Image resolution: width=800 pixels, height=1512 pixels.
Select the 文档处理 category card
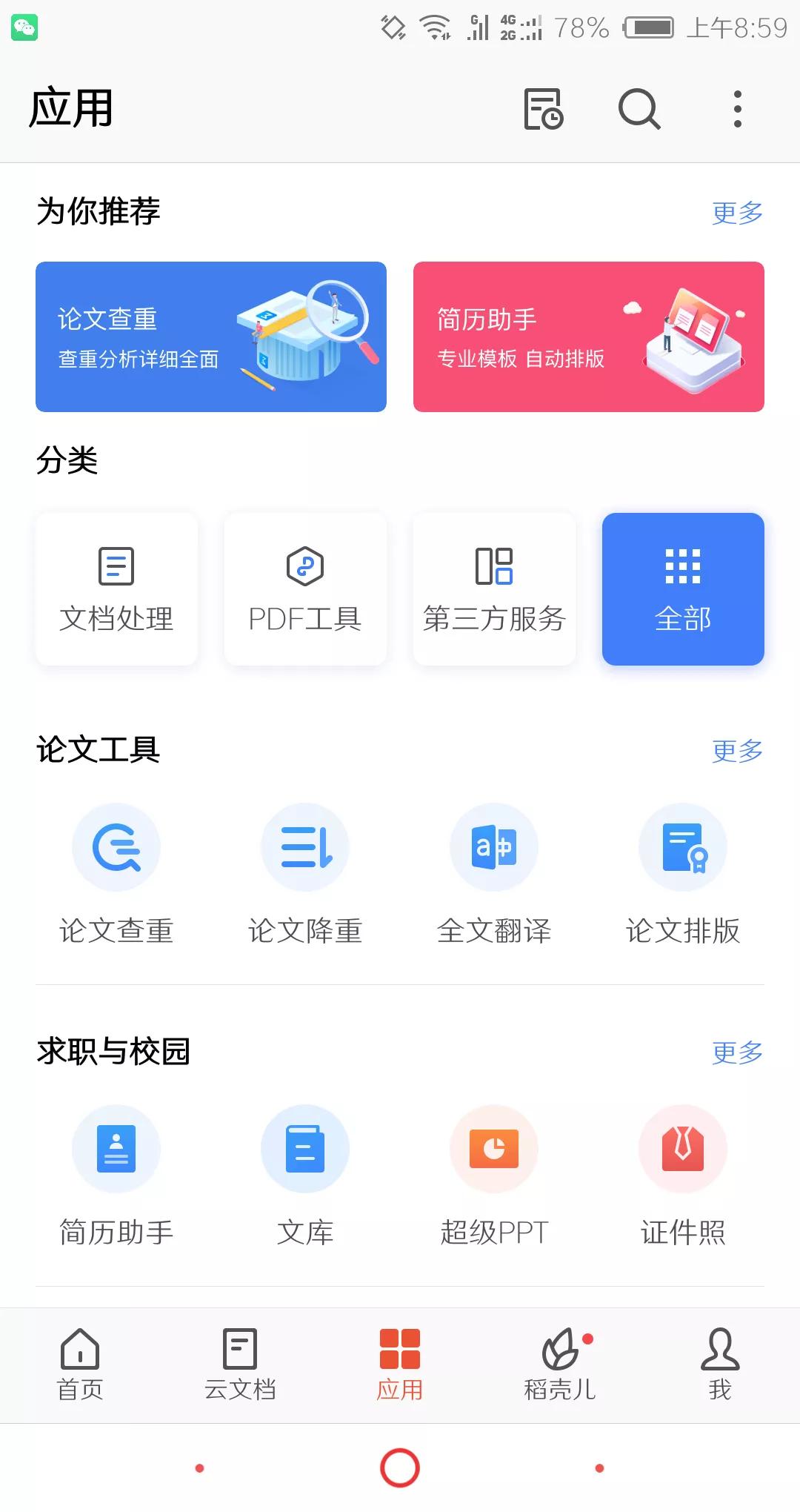[x=116, y=589]
